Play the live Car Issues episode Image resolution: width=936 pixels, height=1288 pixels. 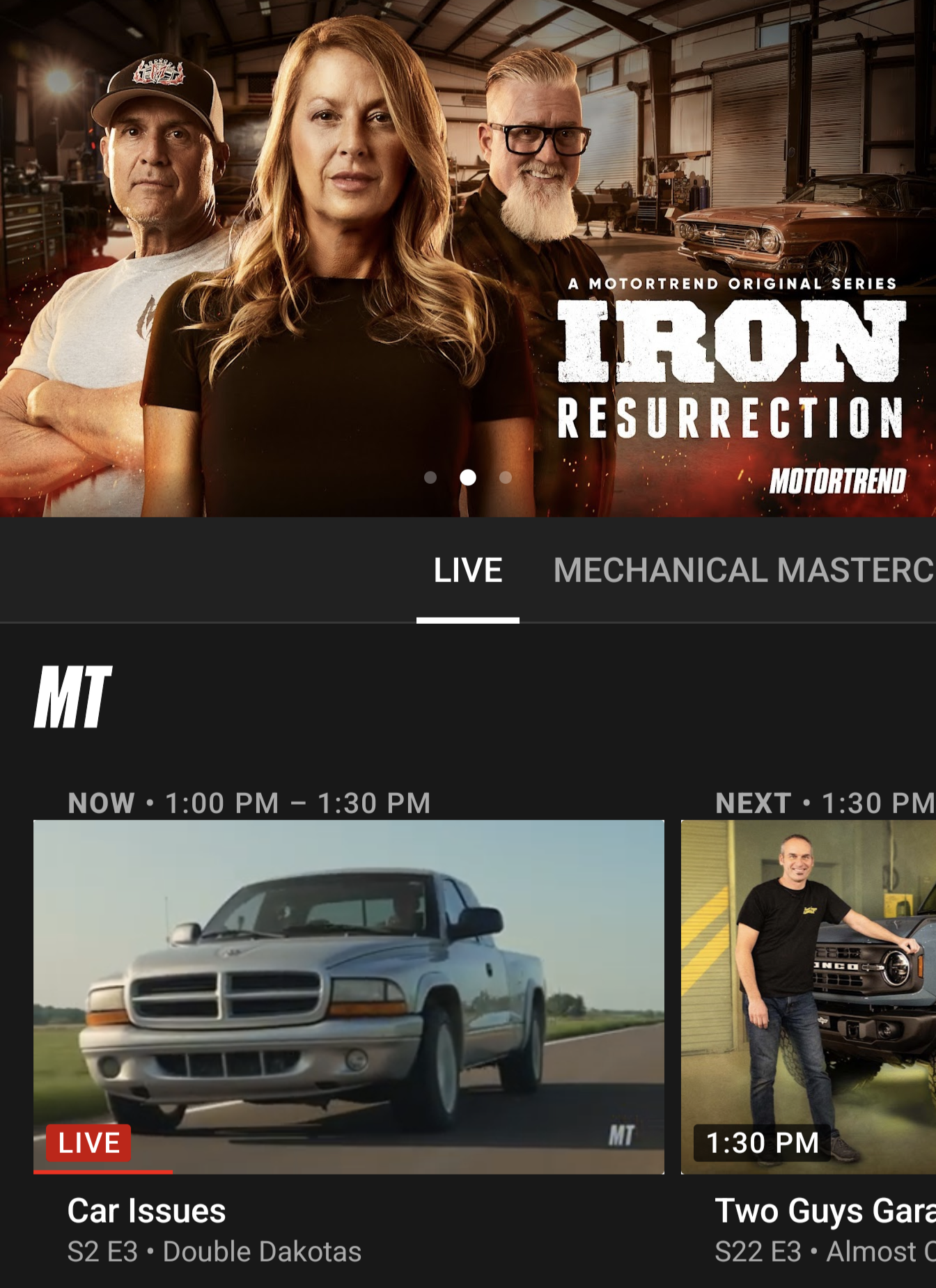coord(349,997)
